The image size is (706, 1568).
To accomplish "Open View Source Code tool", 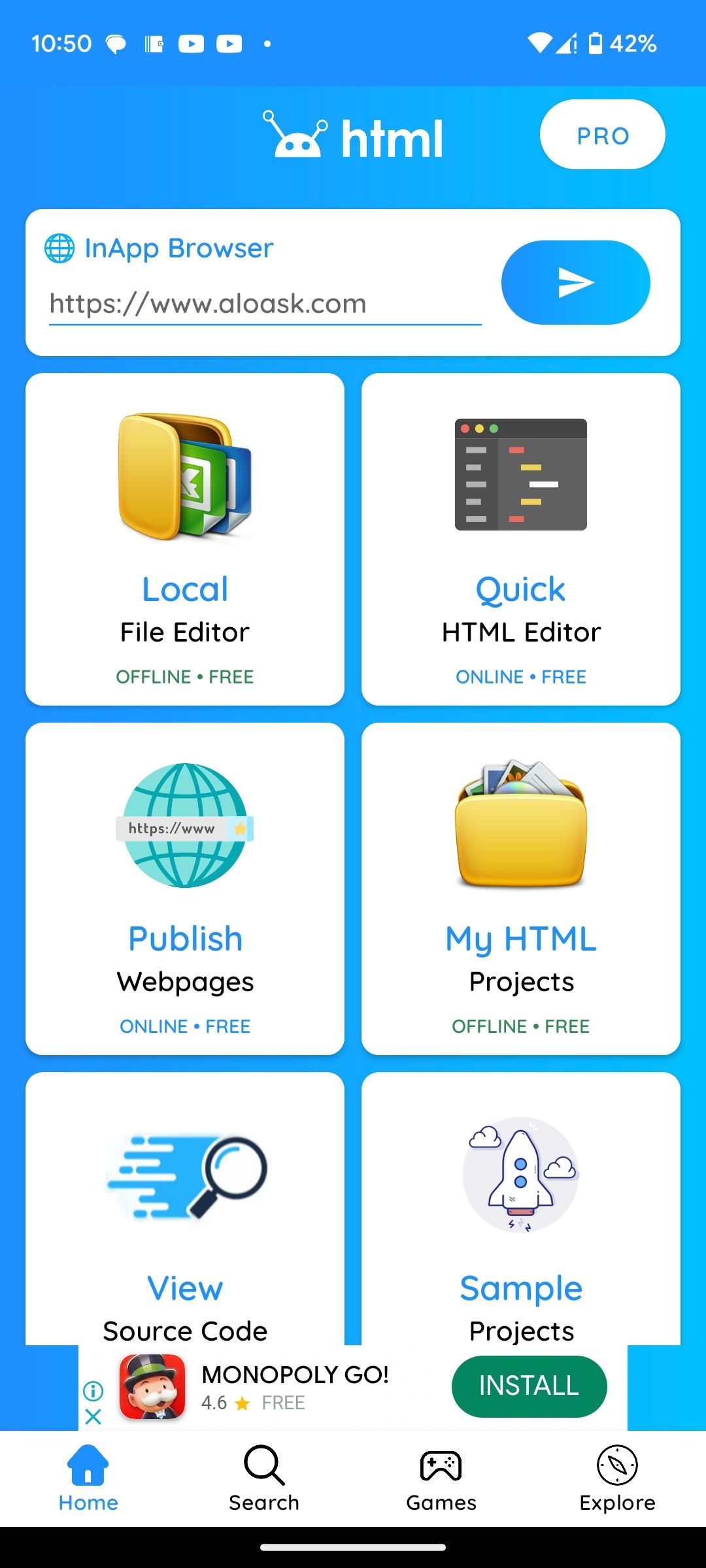I will click(x=185, y=1209).
